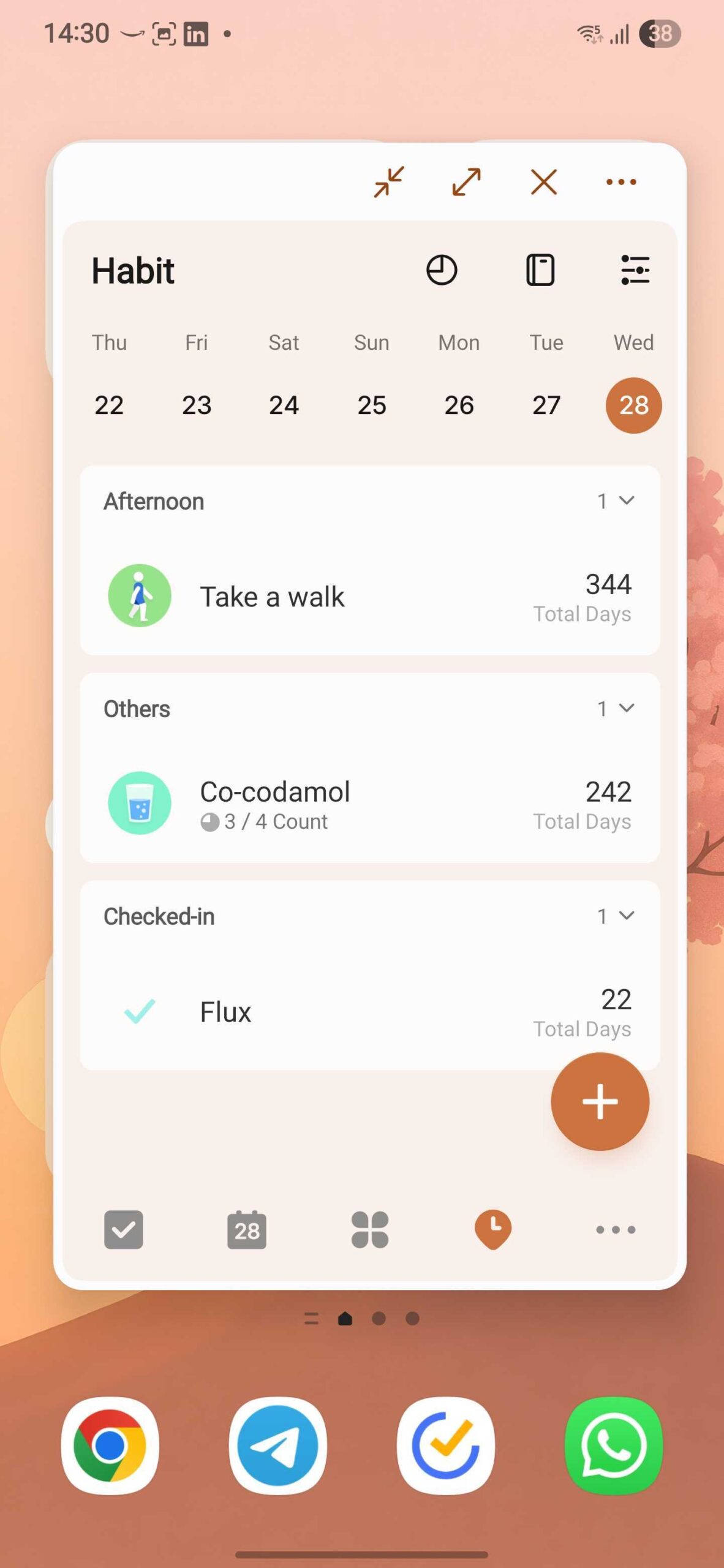Open habit filter settings icon

click(x=635, y=270)
